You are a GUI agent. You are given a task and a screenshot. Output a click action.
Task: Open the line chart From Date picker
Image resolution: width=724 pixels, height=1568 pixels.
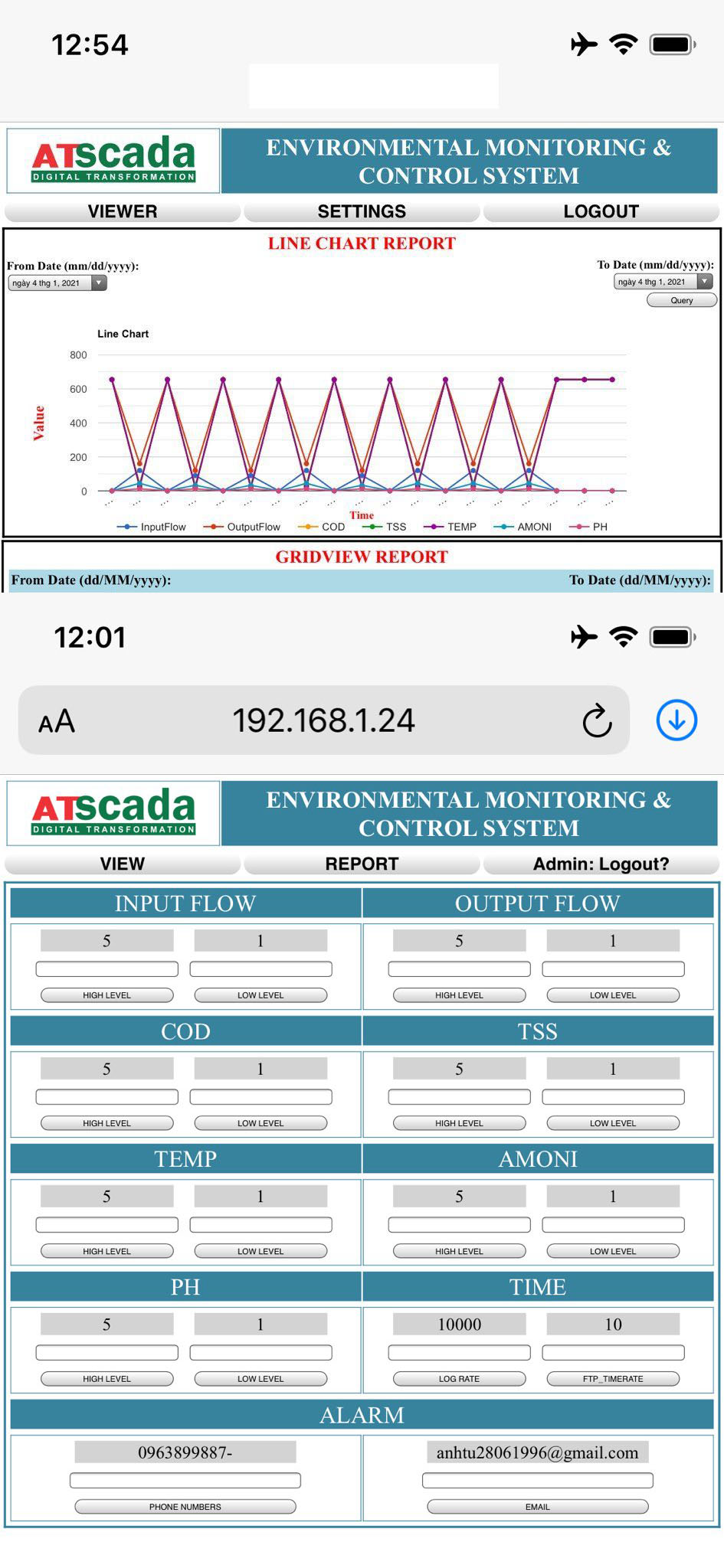57,283
